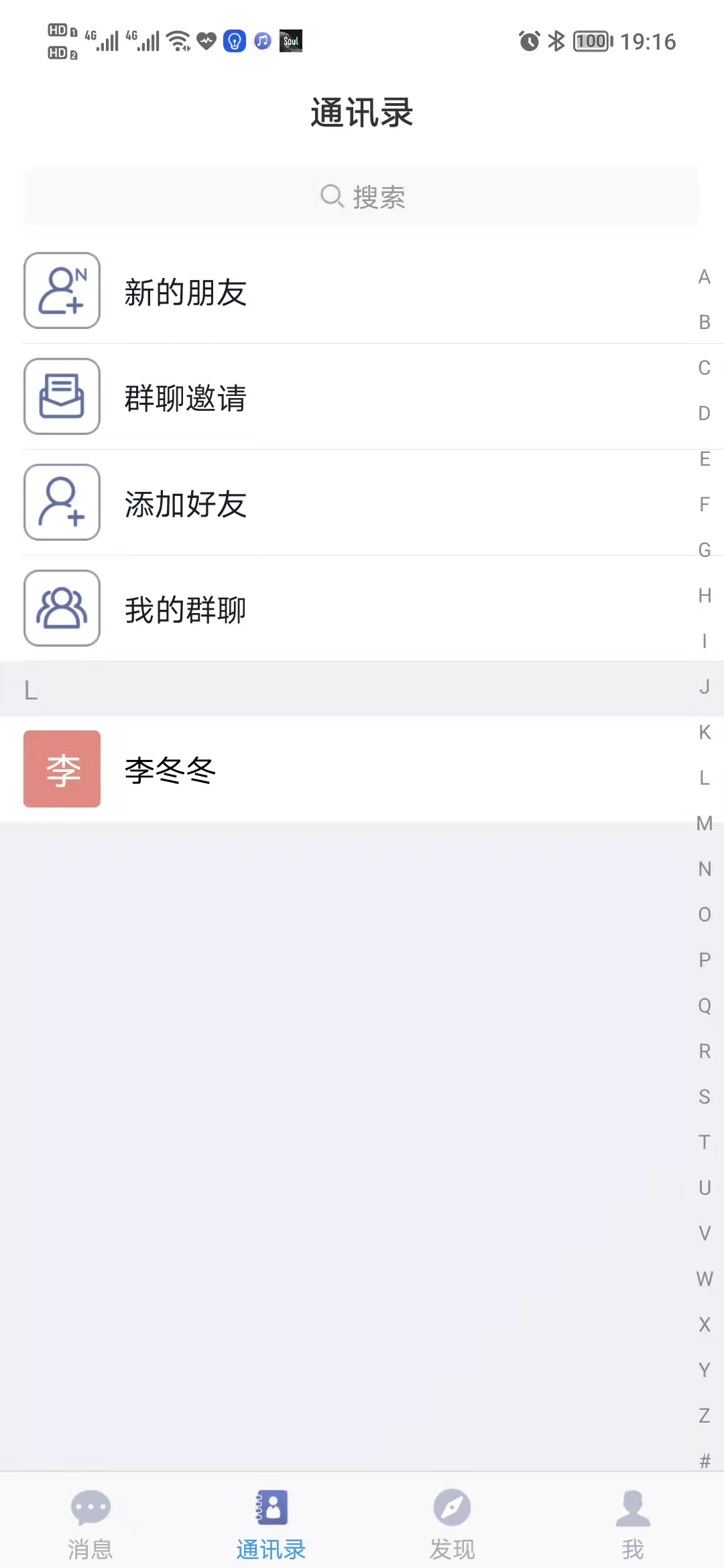Select the 添加好友 (Add Friends) icon

[x=61, y=503]
